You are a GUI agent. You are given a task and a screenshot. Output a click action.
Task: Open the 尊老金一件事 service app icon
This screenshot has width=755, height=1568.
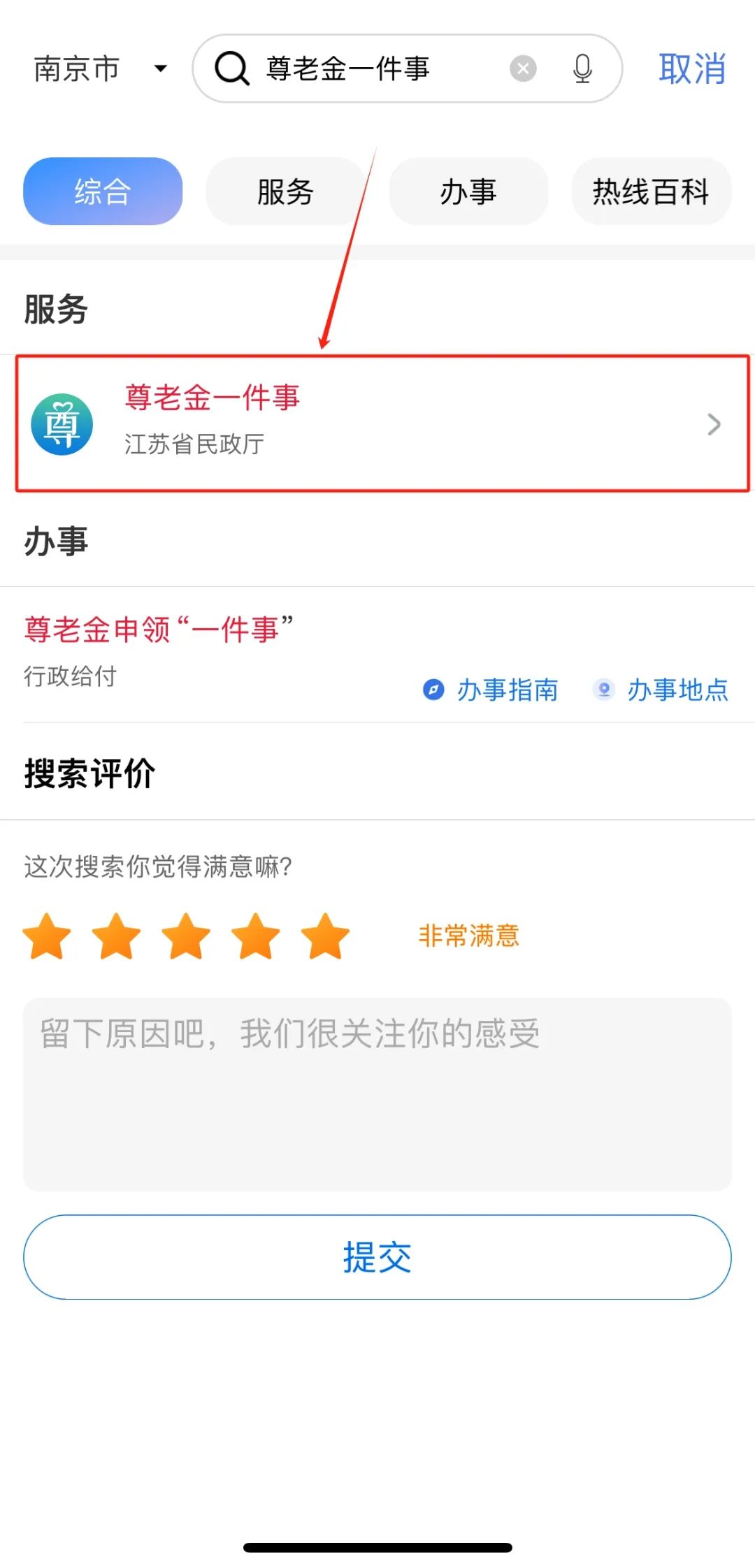click(62, 423)
